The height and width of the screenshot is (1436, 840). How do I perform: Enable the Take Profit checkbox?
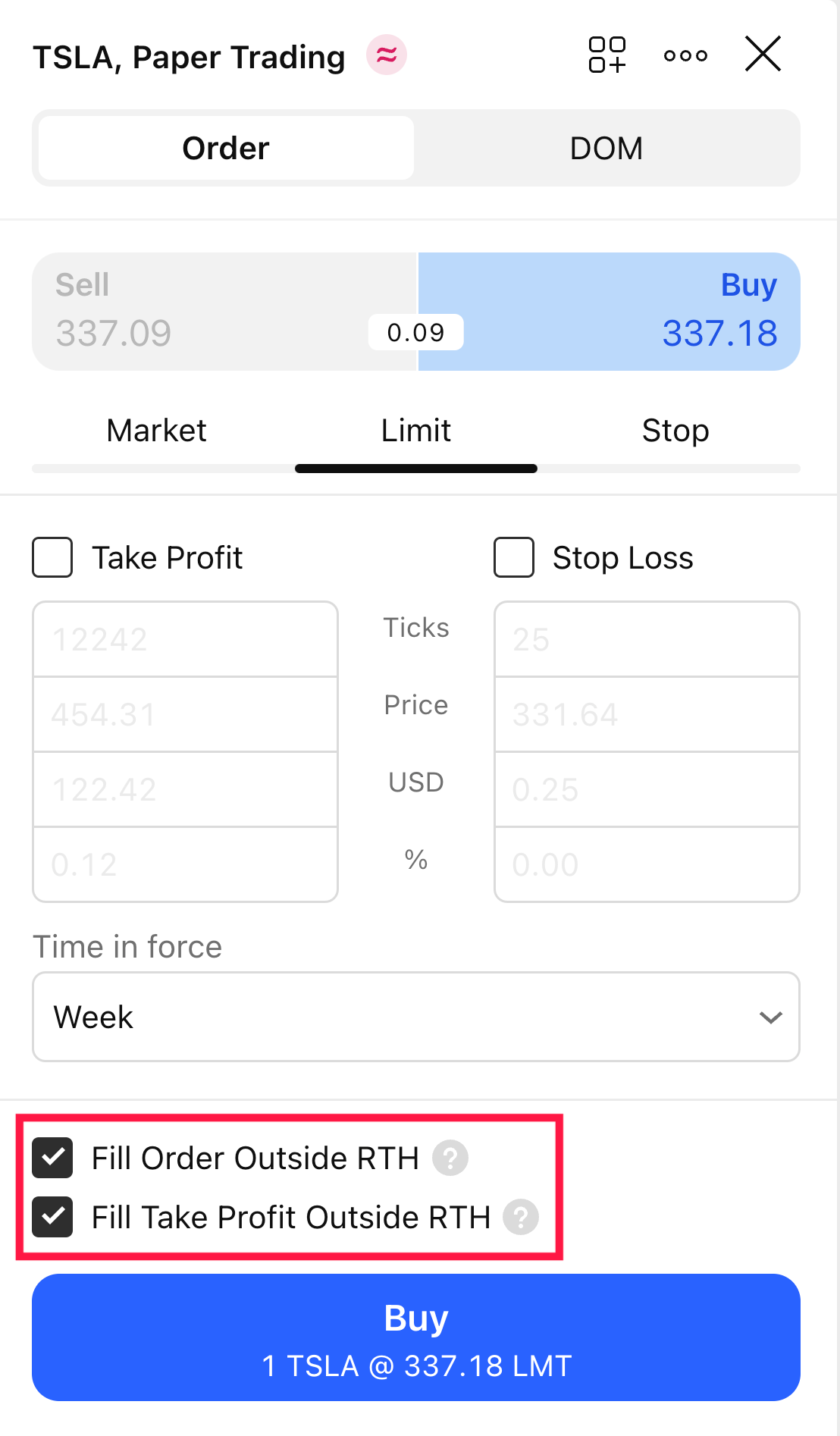pyautogui.click(x=52, y=557)
